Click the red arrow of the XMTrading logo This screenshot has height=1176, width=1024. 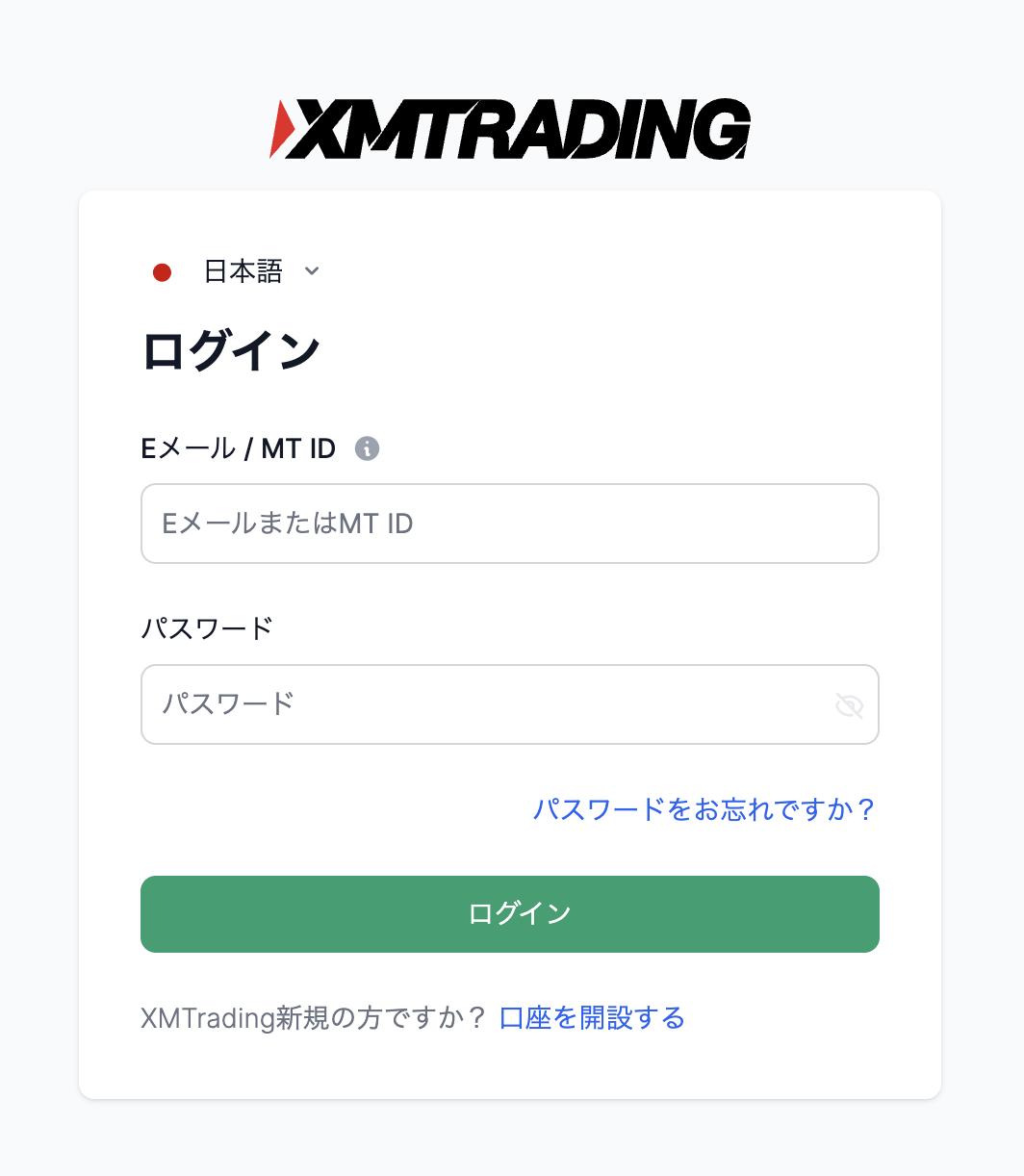pyautogui.click(x=281, y=126)
